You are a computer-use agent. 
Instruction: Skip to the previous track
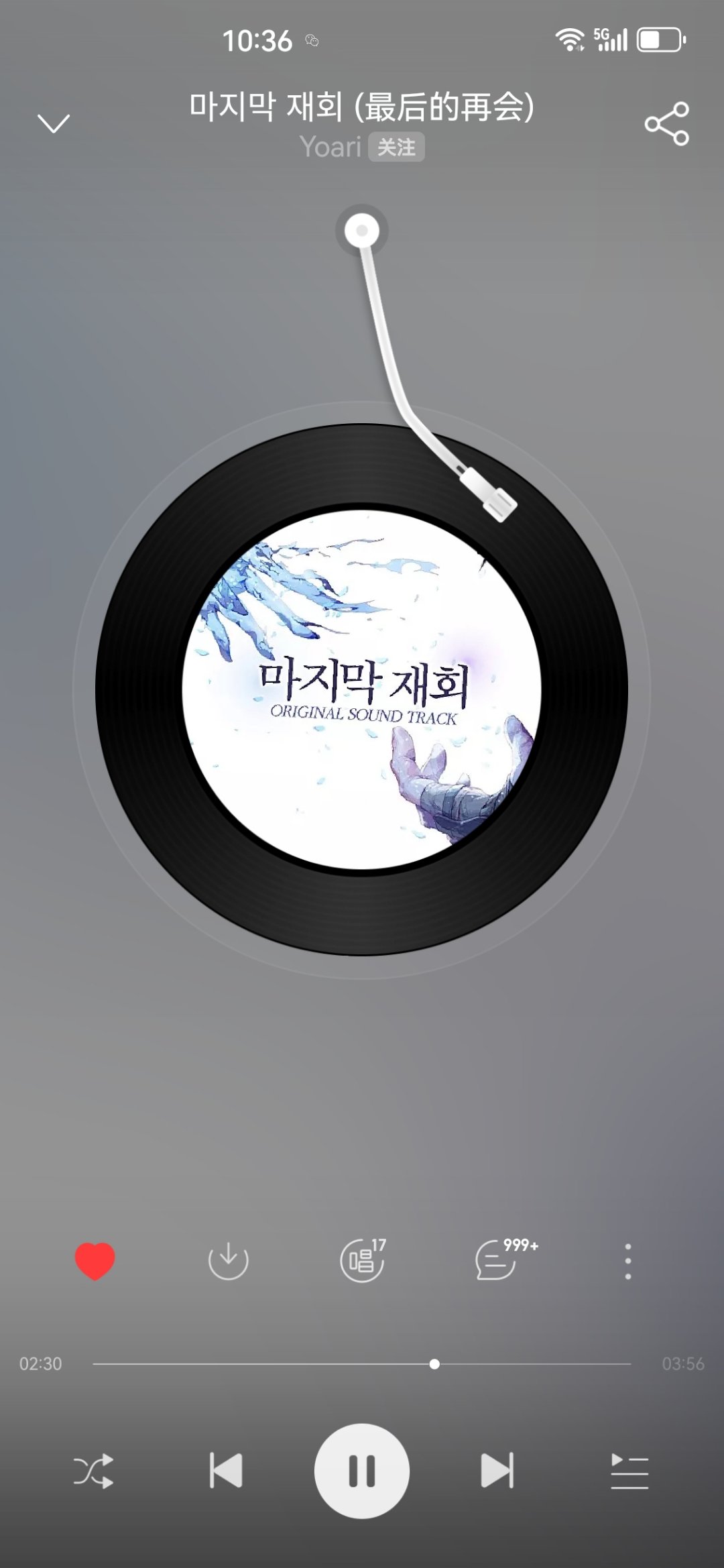[226, 1471]
